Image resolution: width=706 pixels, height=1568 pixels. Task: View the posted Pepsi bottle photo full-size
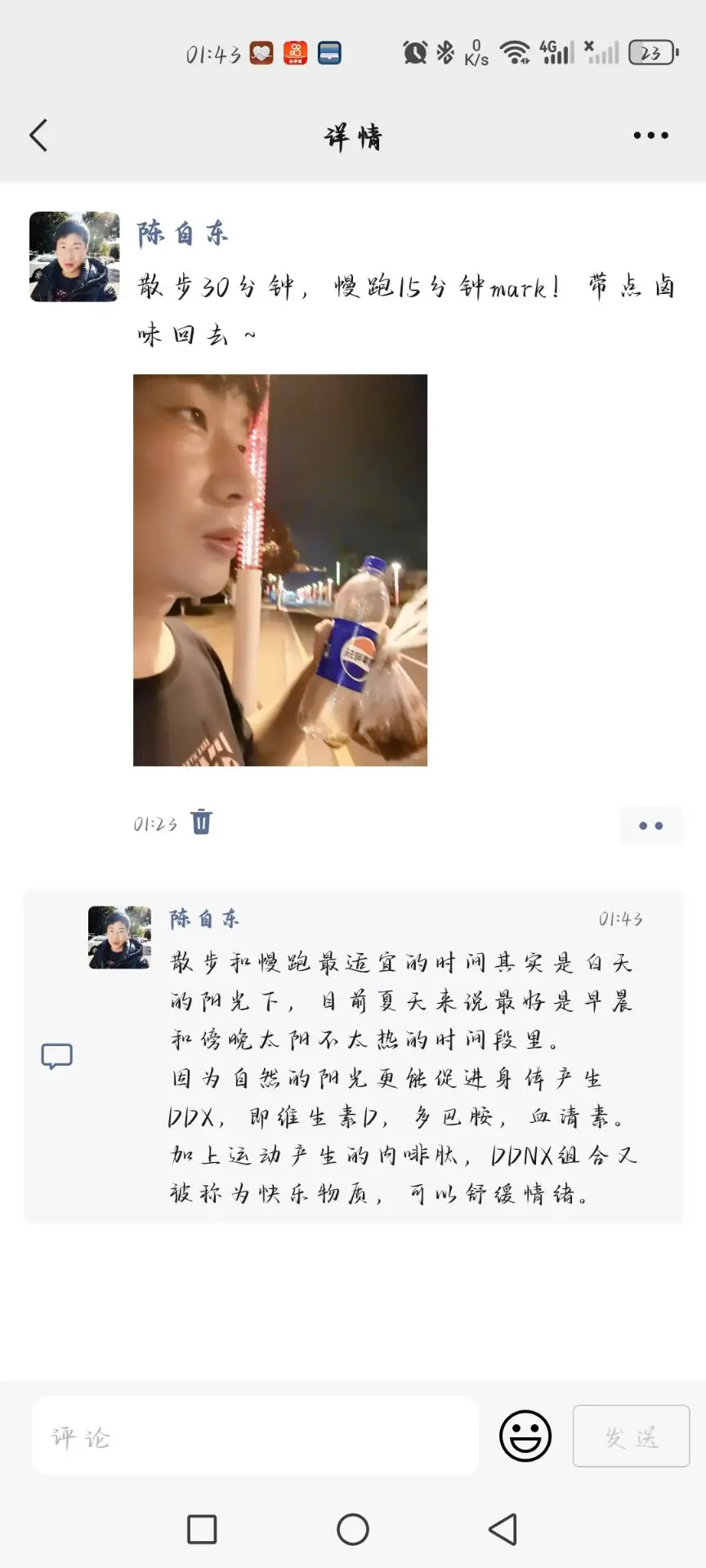click(x=280, y=569)
